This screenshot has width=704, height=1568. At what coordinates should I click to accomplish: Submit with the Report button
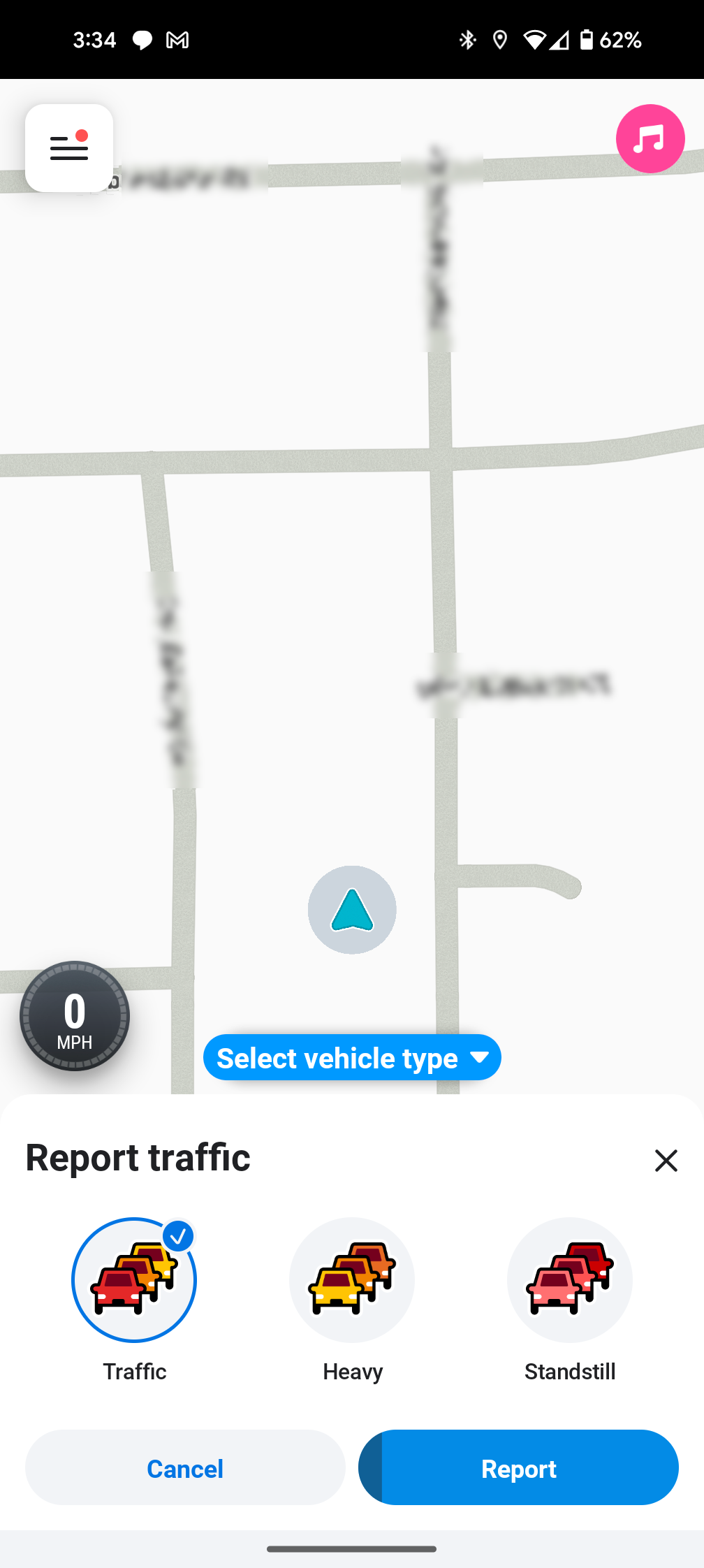pyautogui.click(x=518, y=1467)
